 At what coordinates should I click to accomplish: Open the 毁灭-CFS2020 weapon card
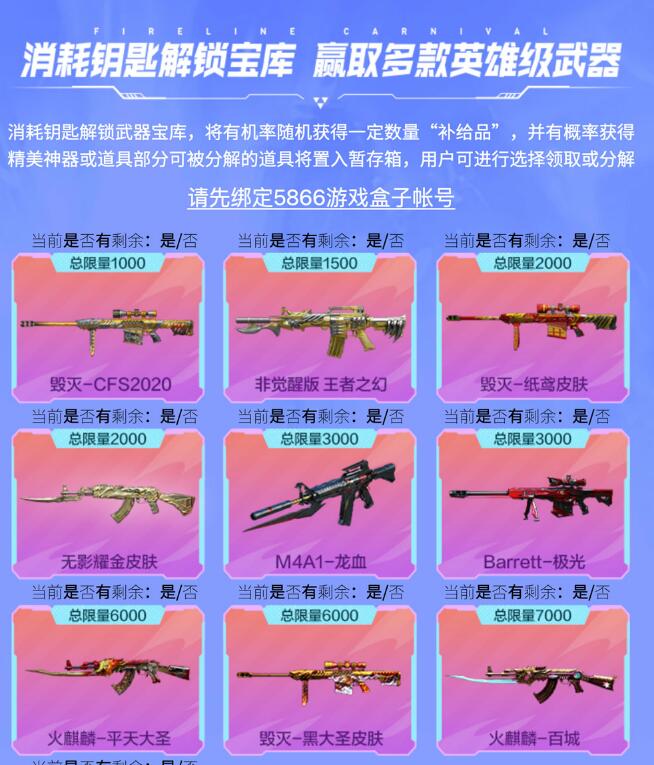click(x=108, y=328)
